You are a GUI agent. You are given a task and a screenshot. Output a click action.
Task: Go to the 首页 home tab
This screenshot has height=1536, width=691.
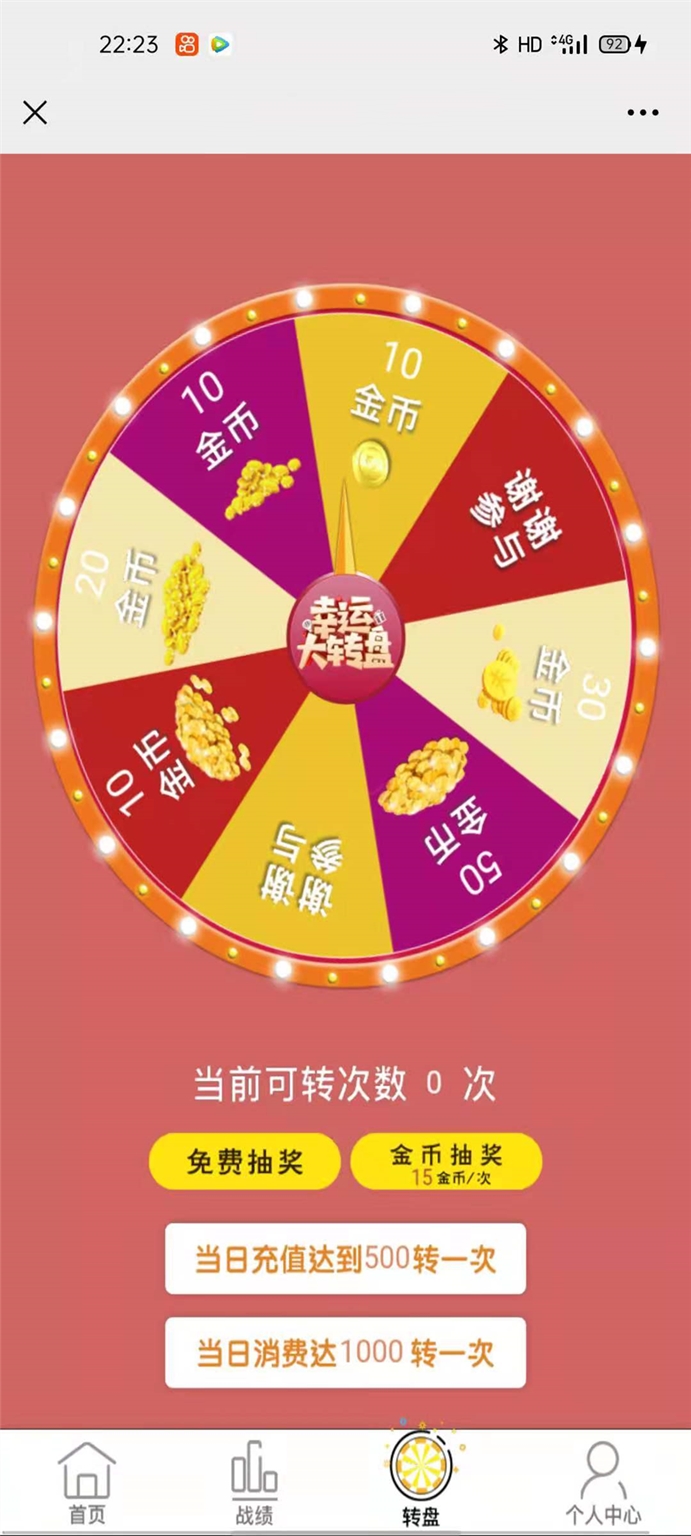point(87,1483)
